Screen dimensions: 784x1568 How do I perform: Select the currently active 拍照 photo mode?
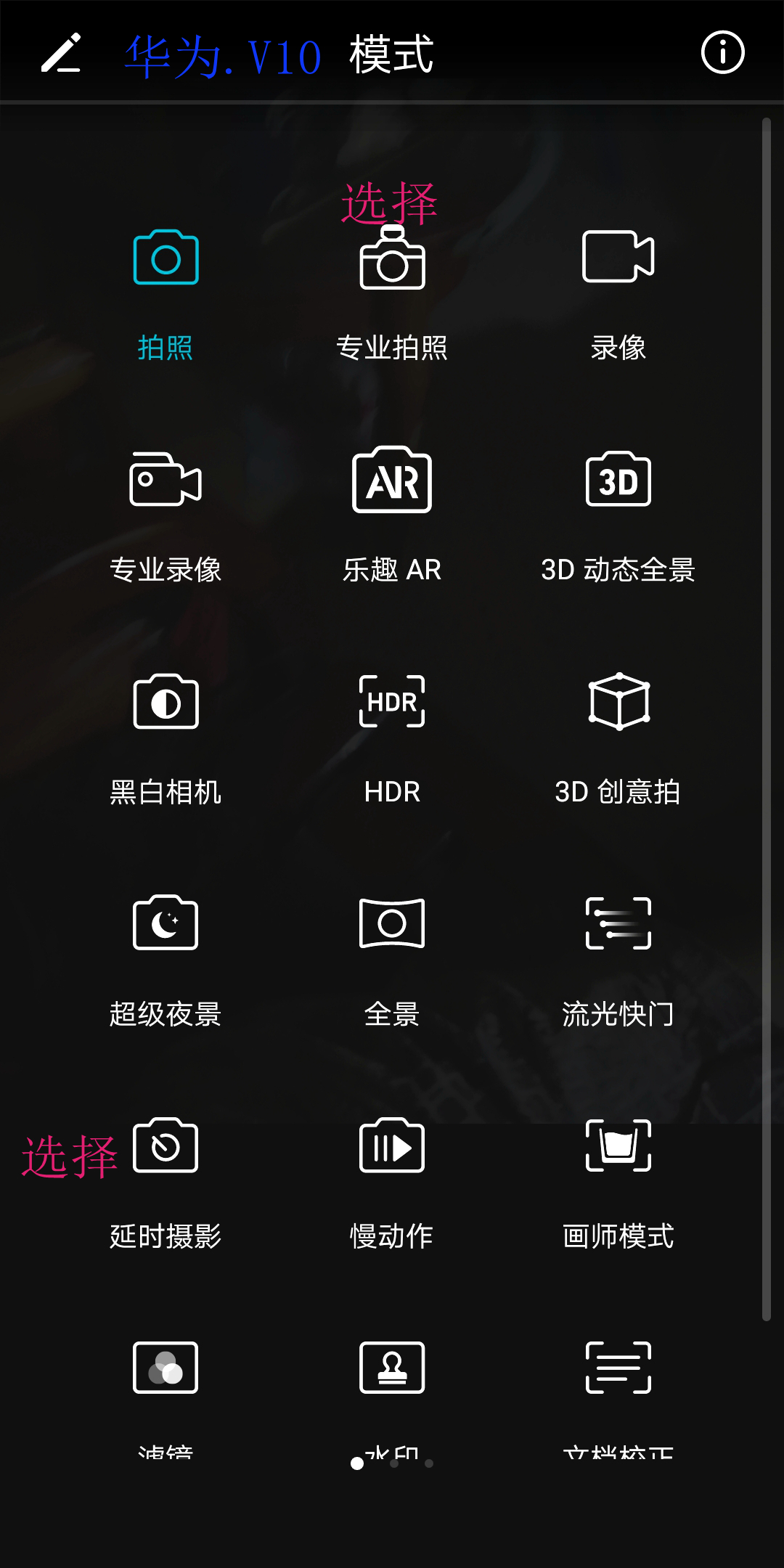(165, 290)
